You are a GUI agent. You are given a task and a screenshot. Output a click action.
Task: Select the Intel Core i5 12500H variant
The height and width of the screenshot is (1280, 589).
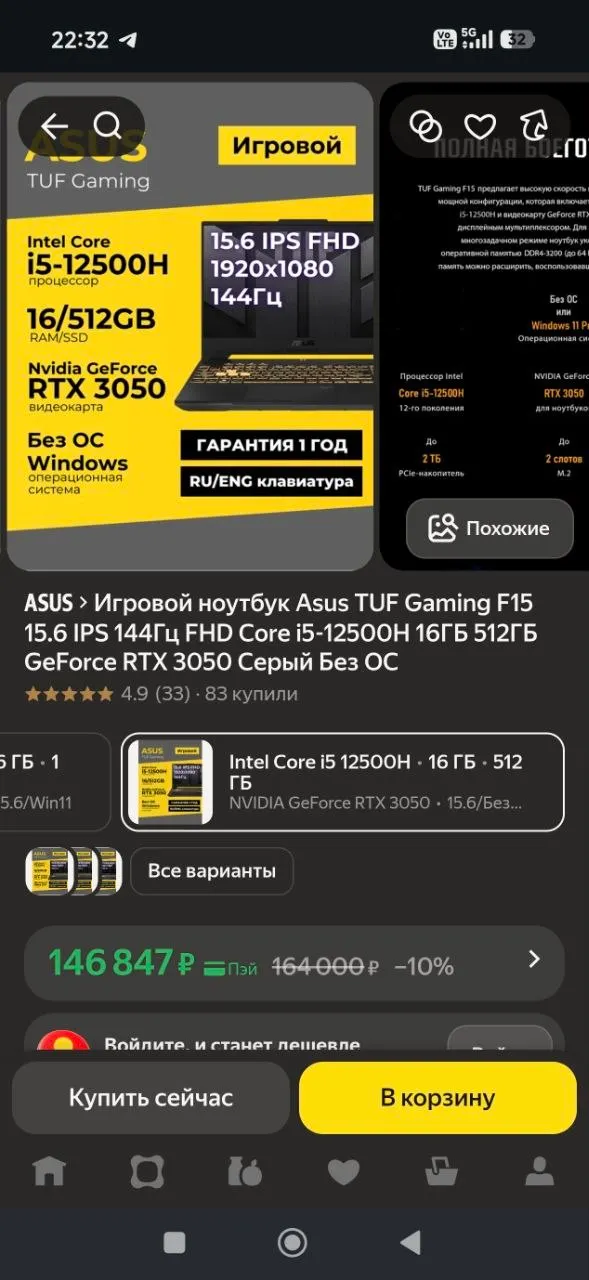coord(343,782)
